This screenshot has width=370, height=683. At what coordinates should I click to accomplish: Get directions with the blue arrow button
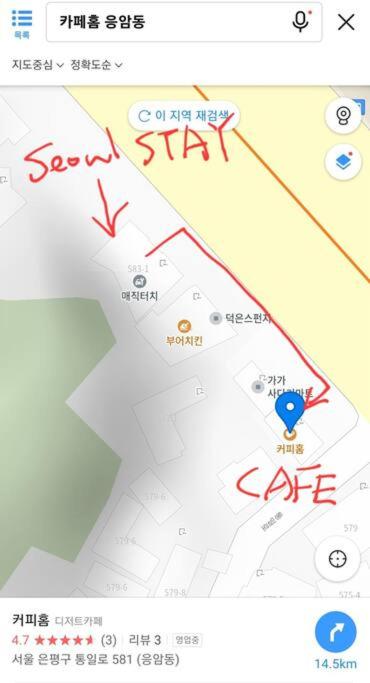click(x=336, y=632)
